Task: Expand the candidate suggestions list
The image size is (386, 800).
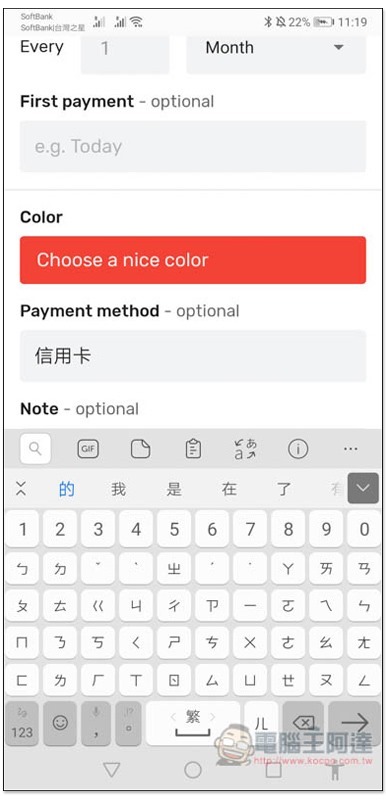Action: click(363, 488)
